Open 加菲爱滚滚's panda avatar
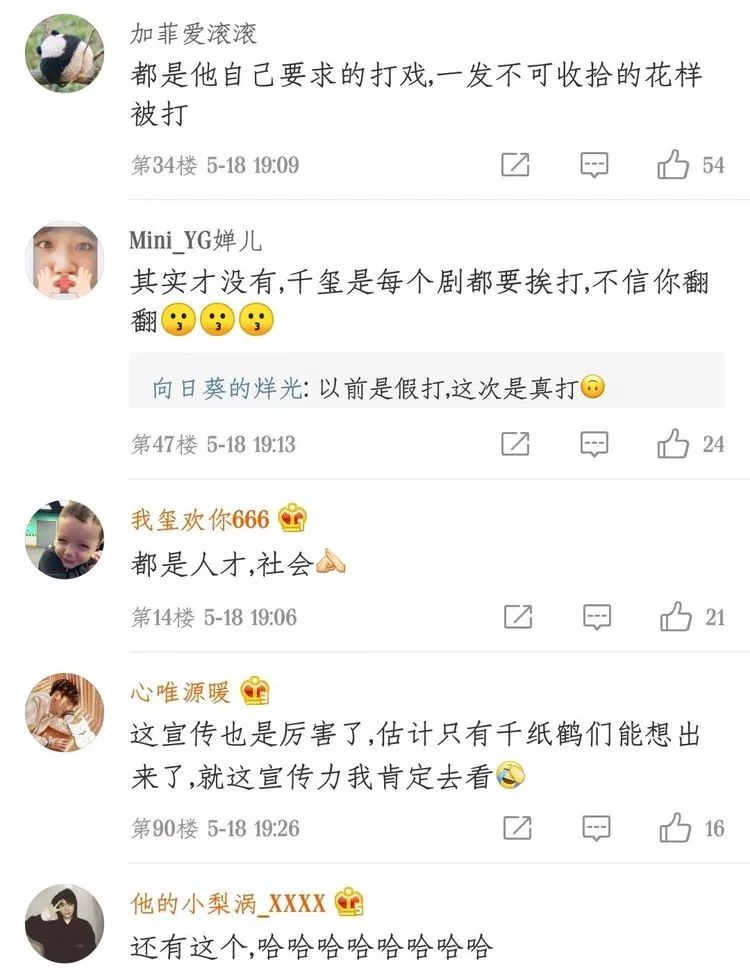Viewport: 750px width, 971px height. point(64,54)
